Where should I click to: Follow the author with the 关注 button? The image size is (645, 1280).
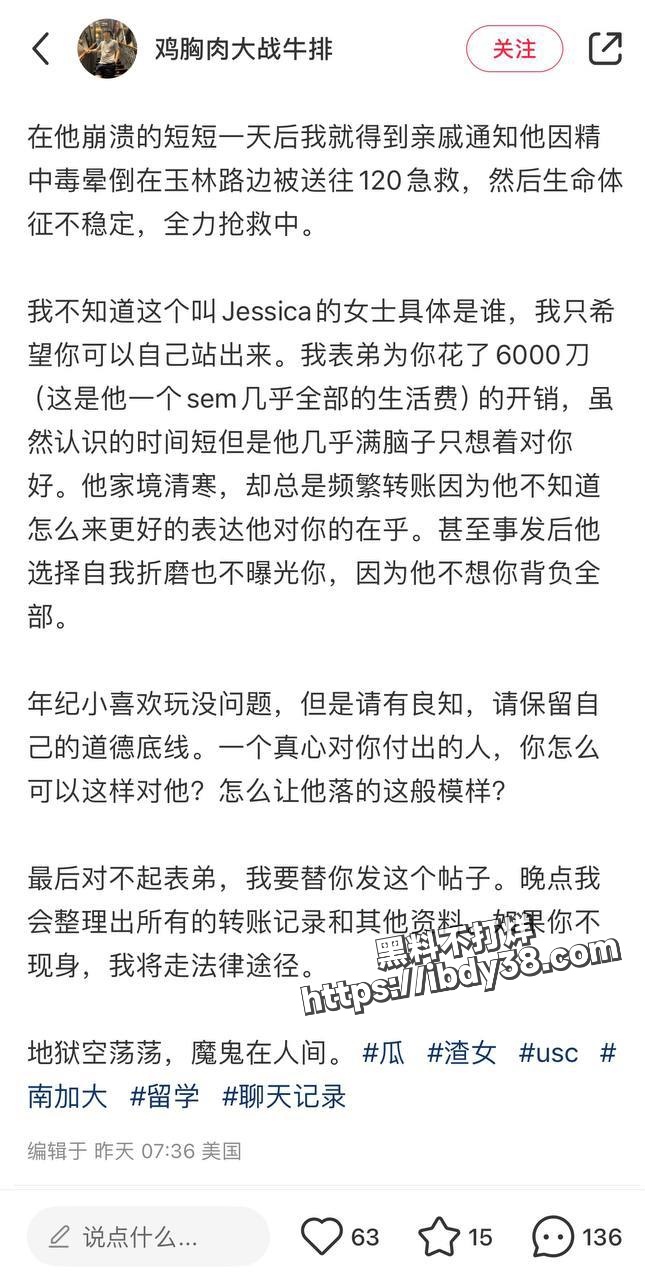(515, 48)
